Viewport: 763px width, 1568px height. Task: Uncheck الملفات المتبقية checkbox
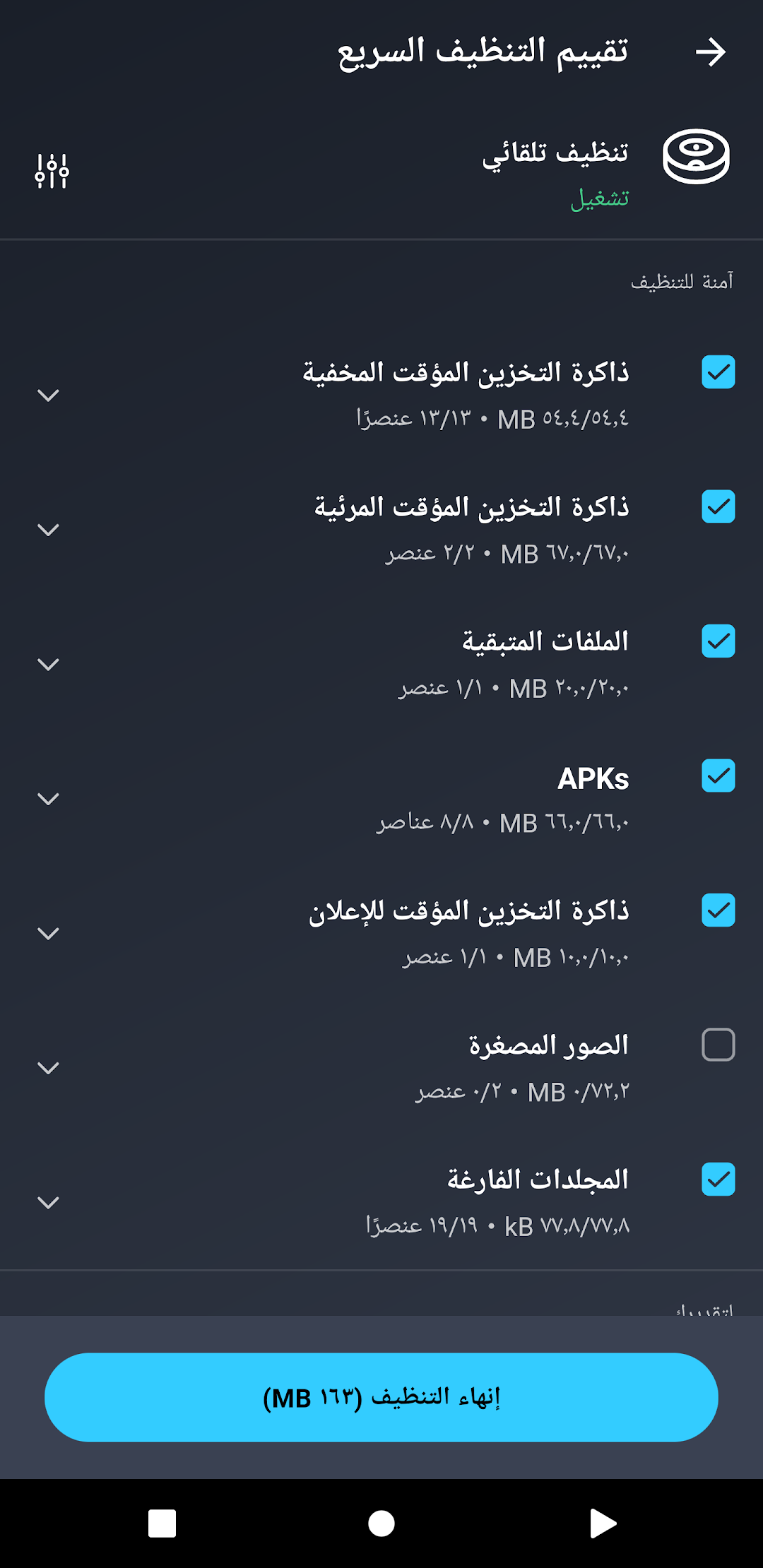coord(718,641)
